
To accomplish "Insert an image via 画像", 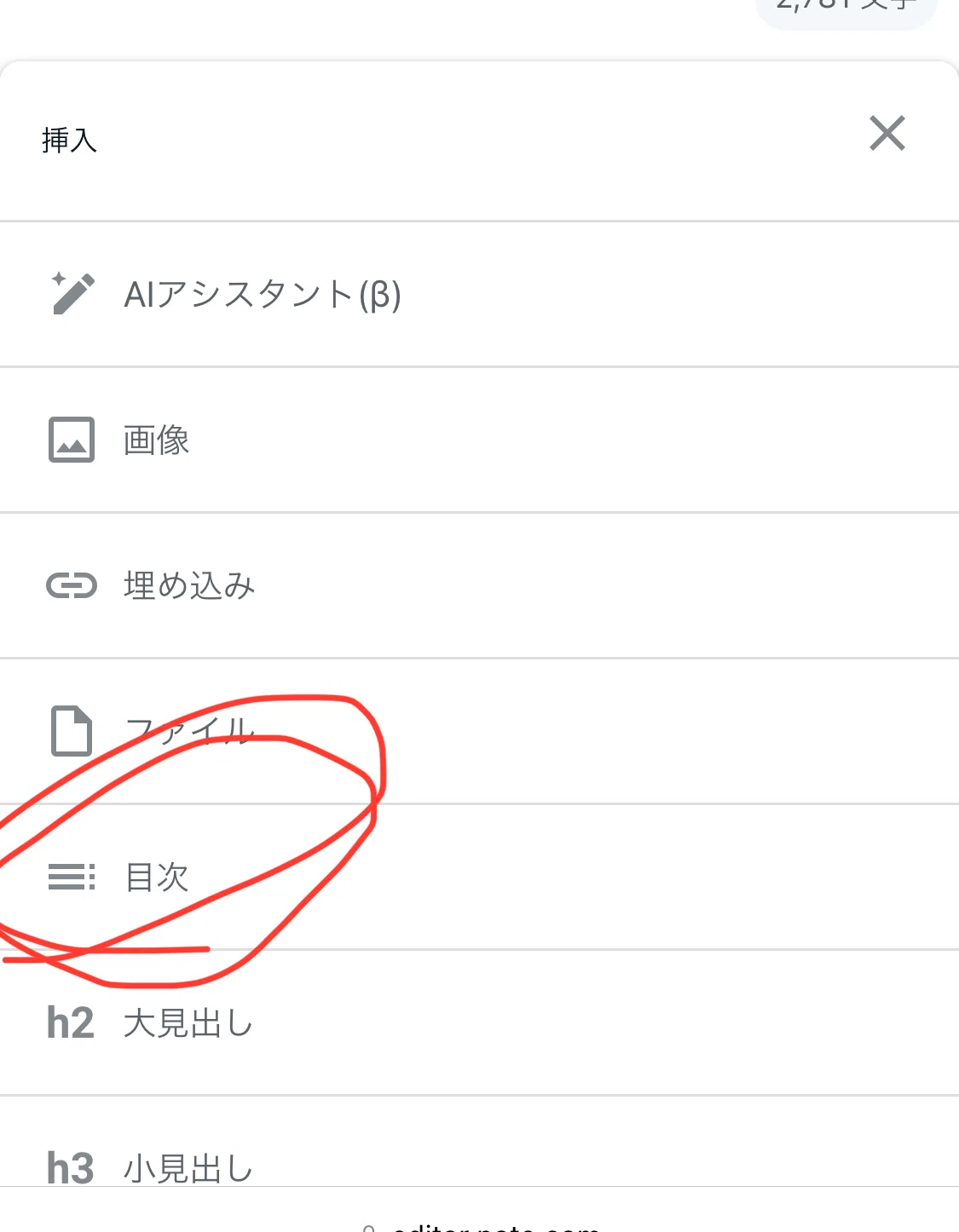I will coord(479,440).
